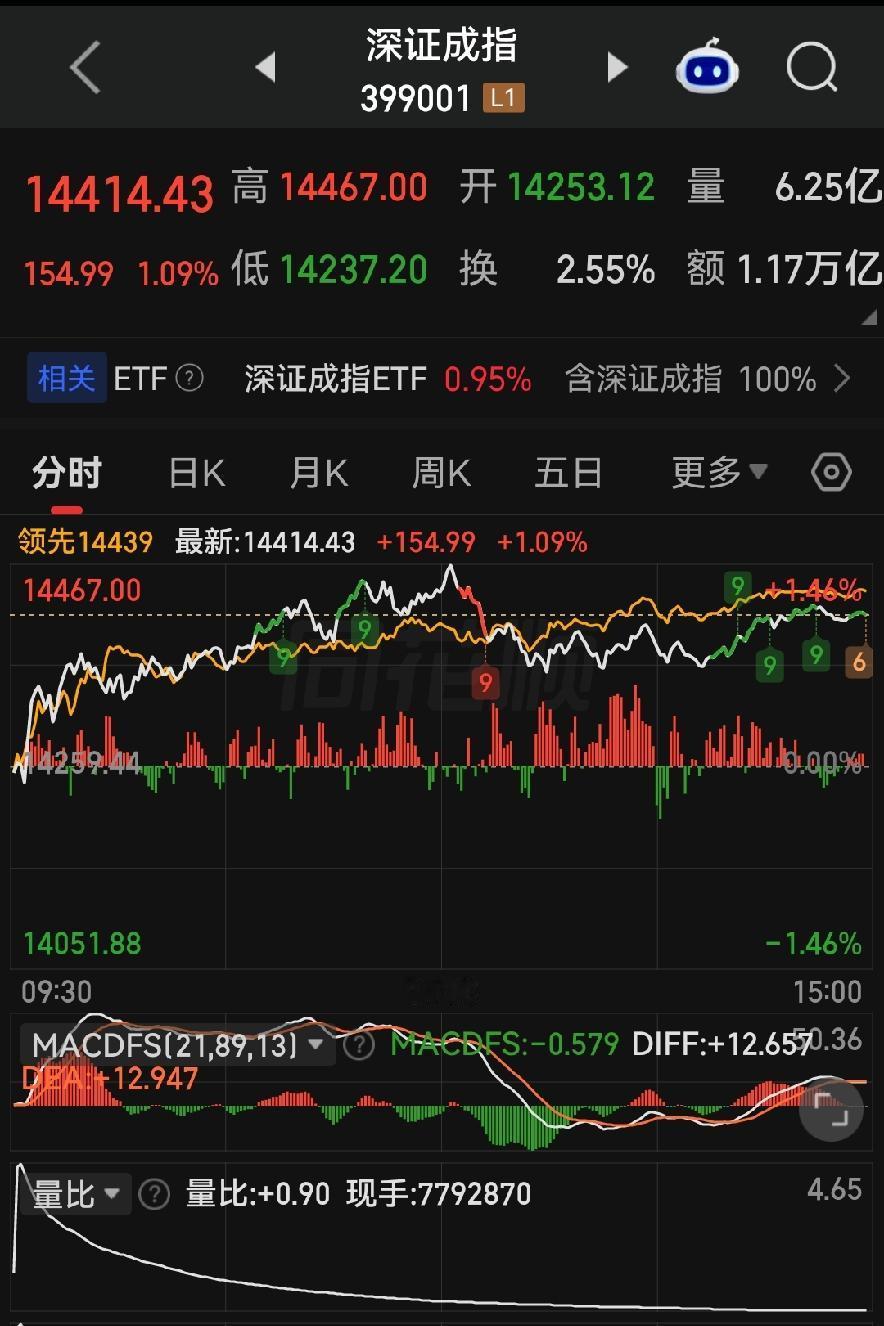The height and width of the screenshot is (1326, 884).
Task: Switch to the previous index with left triangle
Action: coord(265,68)
